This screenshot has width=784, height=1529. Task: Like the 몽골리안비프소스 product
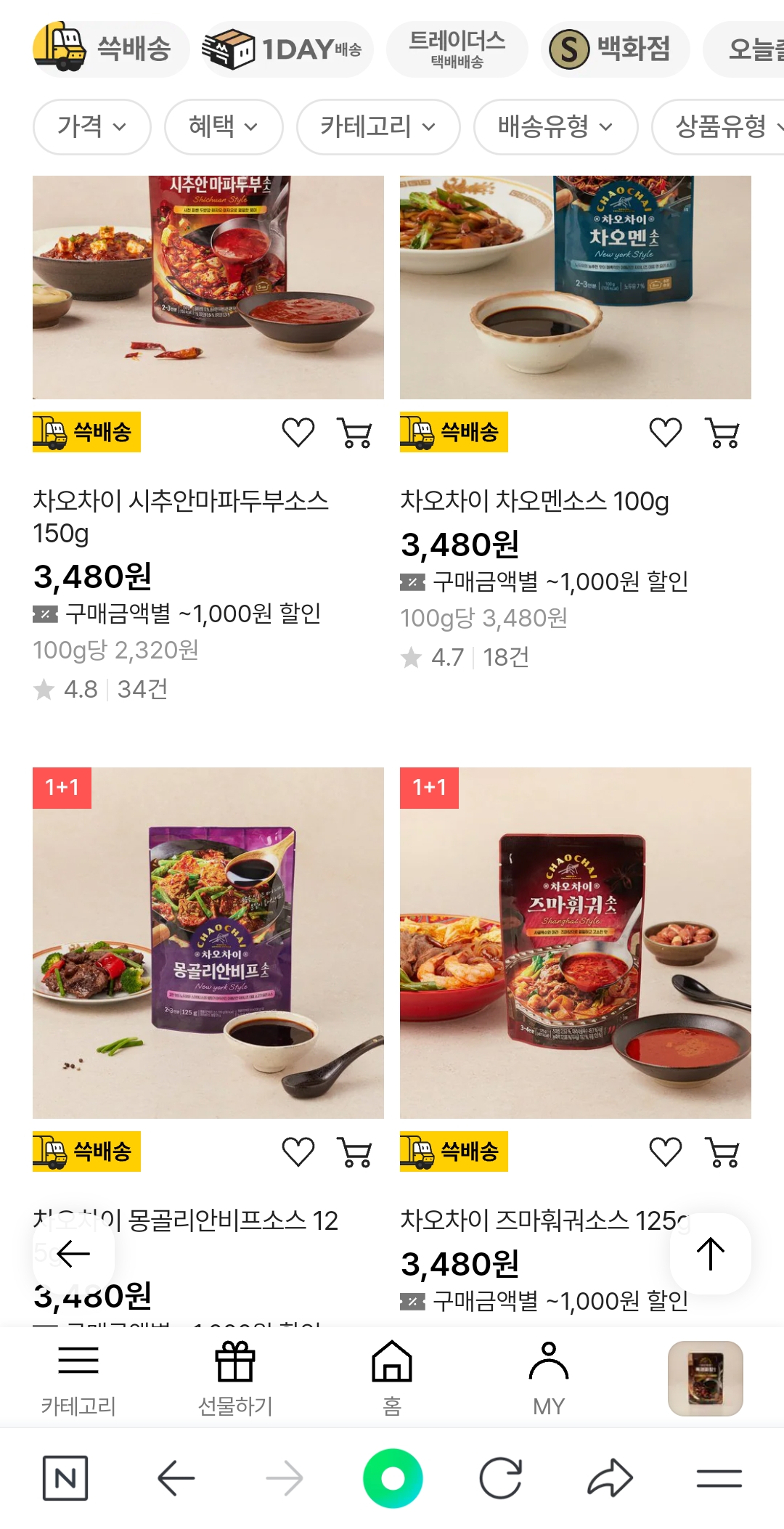pyautogui.click(x=298, y=1152)
